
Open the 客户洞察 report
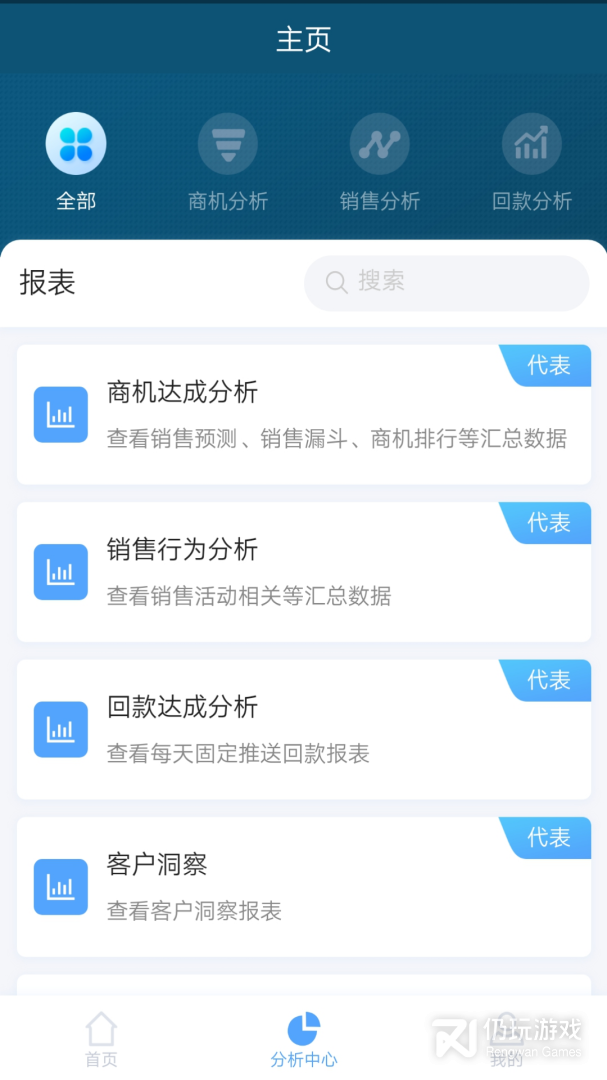[x=304, y=887]
